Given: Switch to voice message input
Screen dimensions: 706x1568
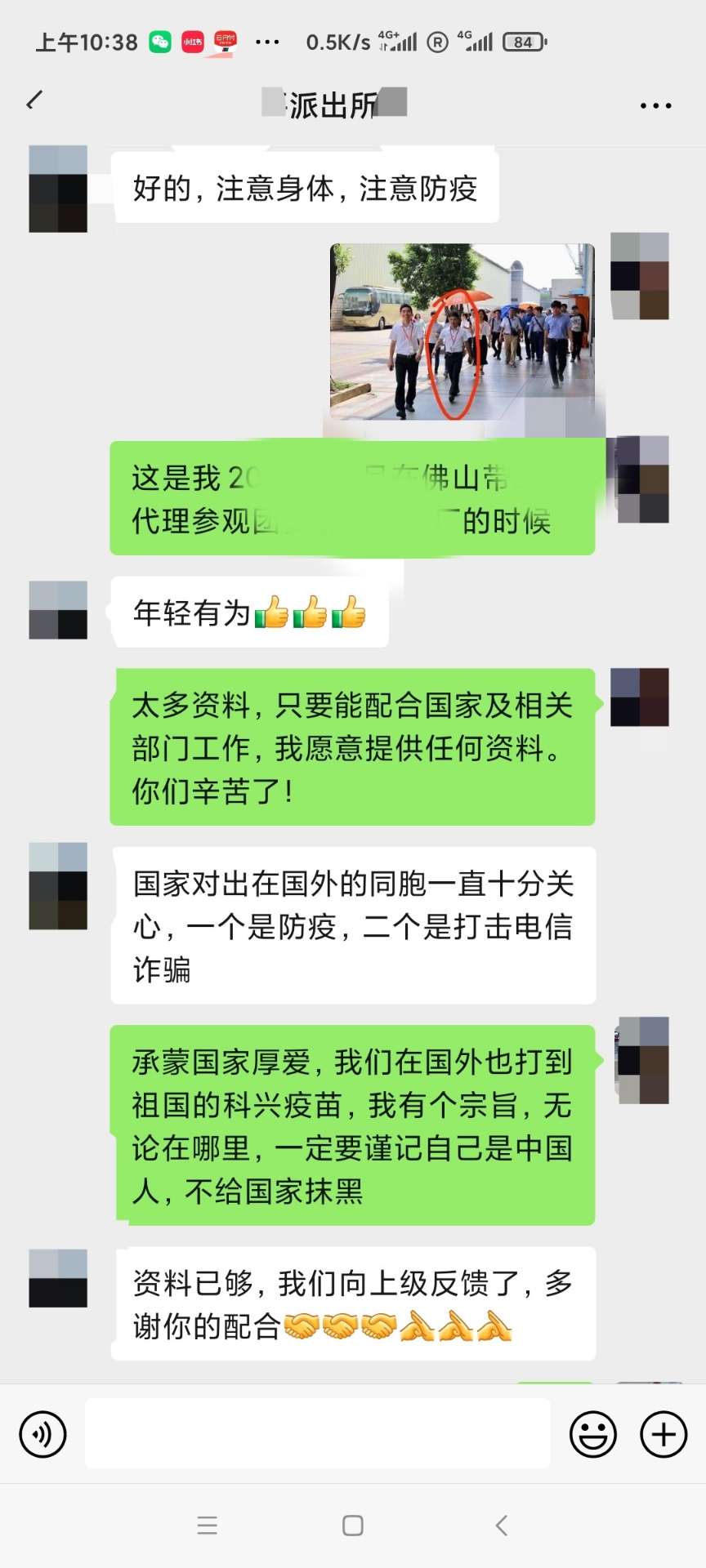Looking at the screenshot, I should pyautogui.click(x=42, y=1433).
